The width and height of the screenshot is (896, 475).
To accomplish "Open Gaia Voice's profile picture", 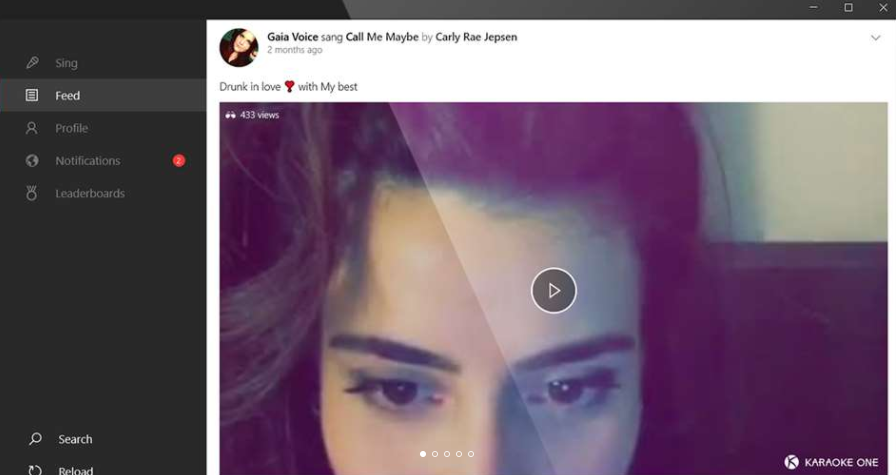I will 239,47.
